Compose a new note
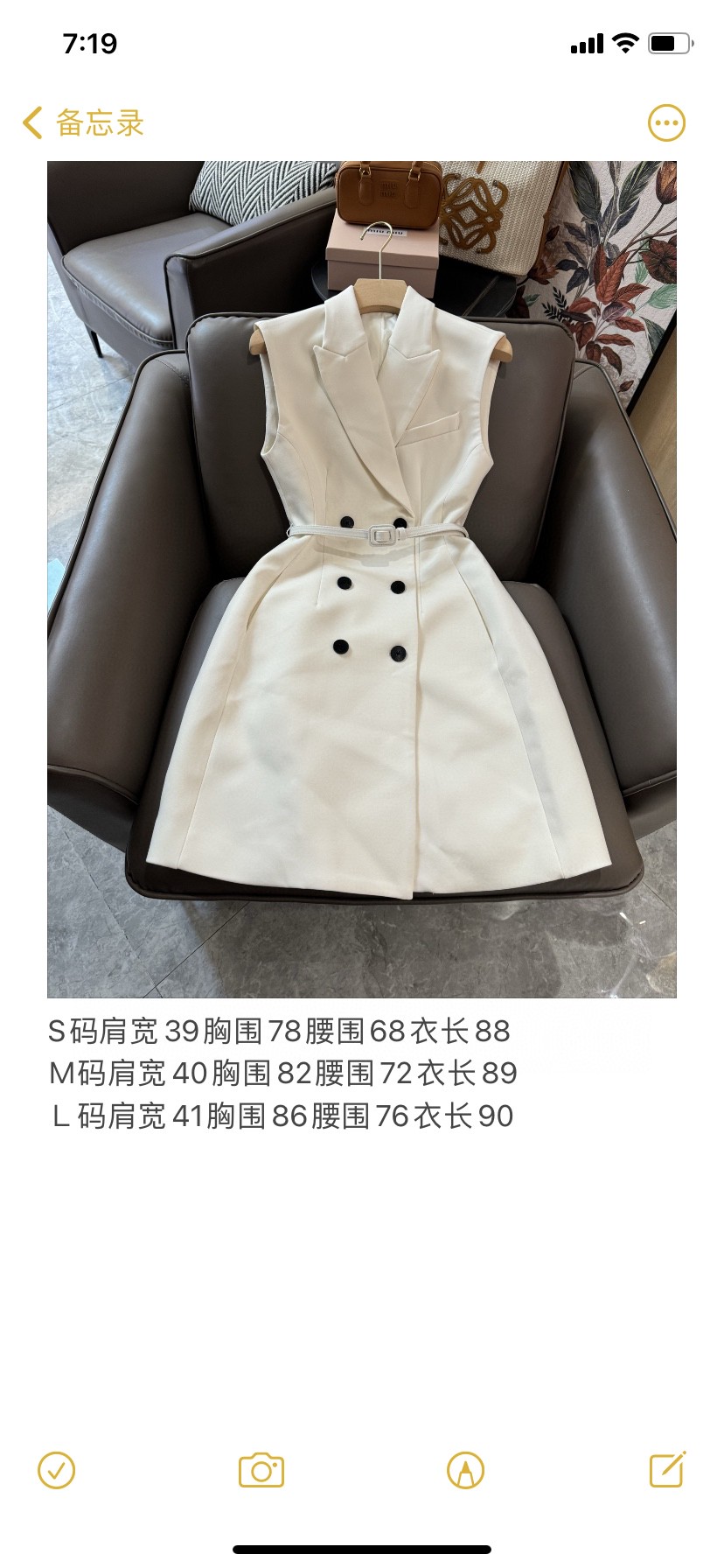Viewport: 724px width, 1568px height. 667,1470
